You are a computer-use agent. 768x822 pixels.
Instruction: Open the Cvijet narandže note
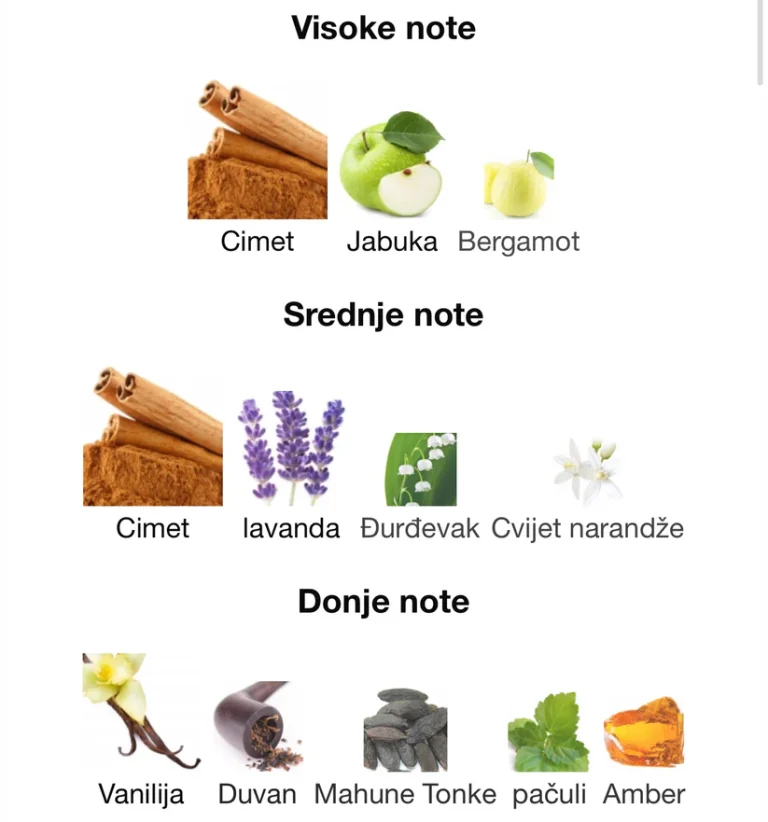click(x=587, y=471)
